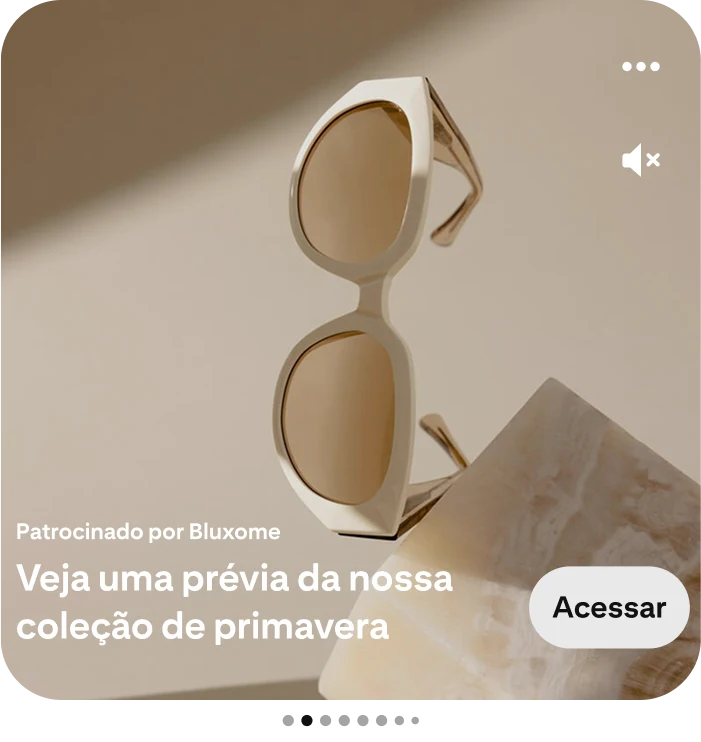
Task: Open the three-dot options menu
Action: 641,67
